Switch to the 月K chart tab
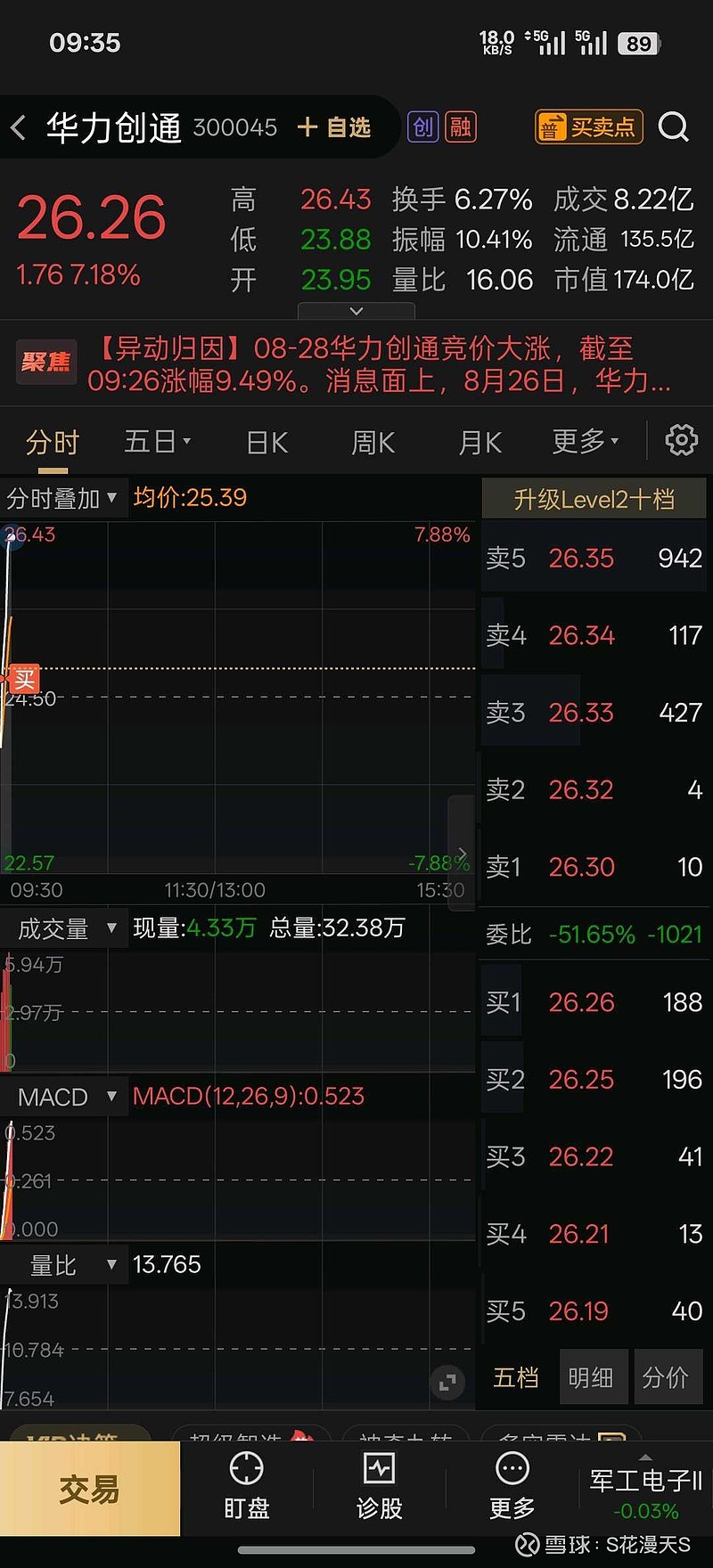The width and height of the screenshot is (713, 1568). pos(479,442)
